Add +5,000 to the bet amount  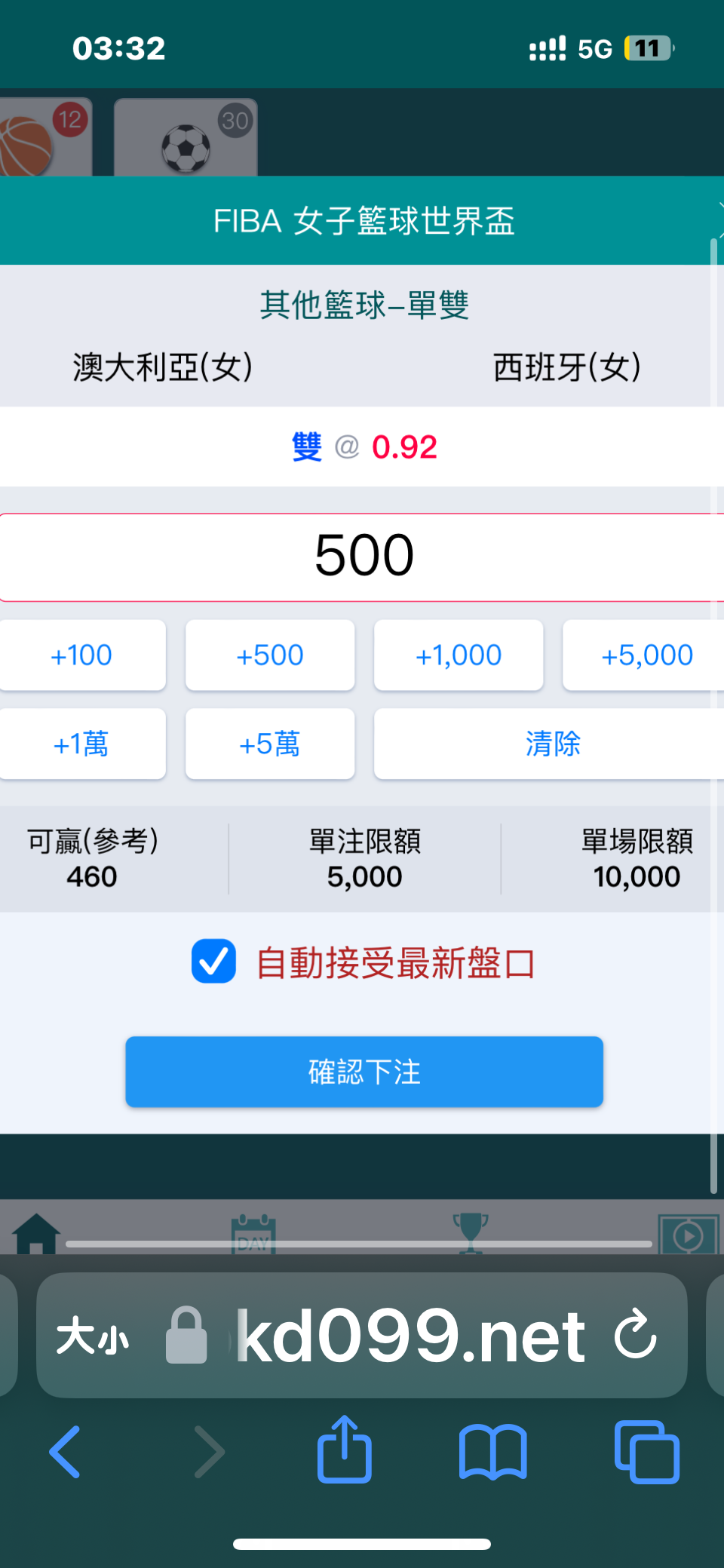[x=645, y=655]
